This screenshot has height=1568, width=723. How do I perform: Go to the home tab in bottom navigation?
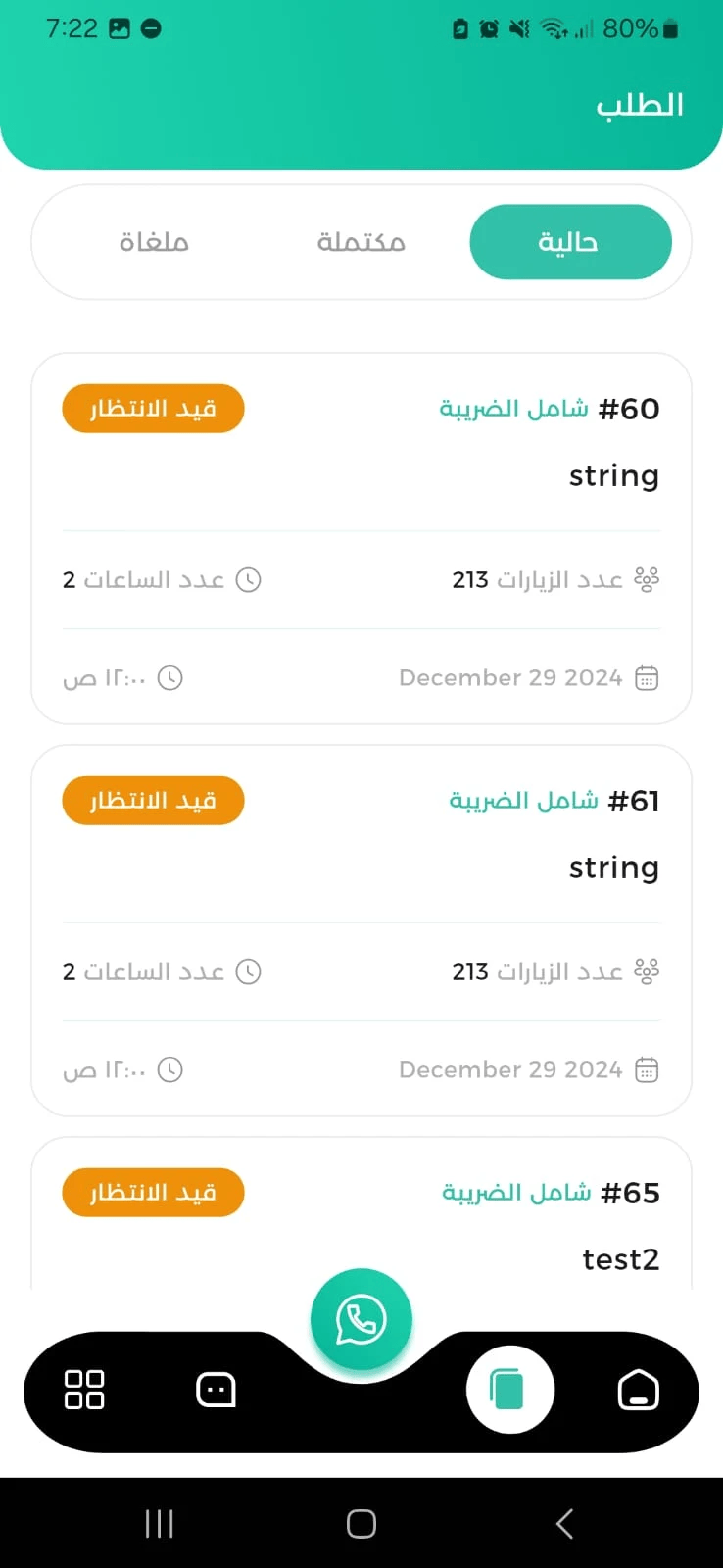tap(638, 1390)
